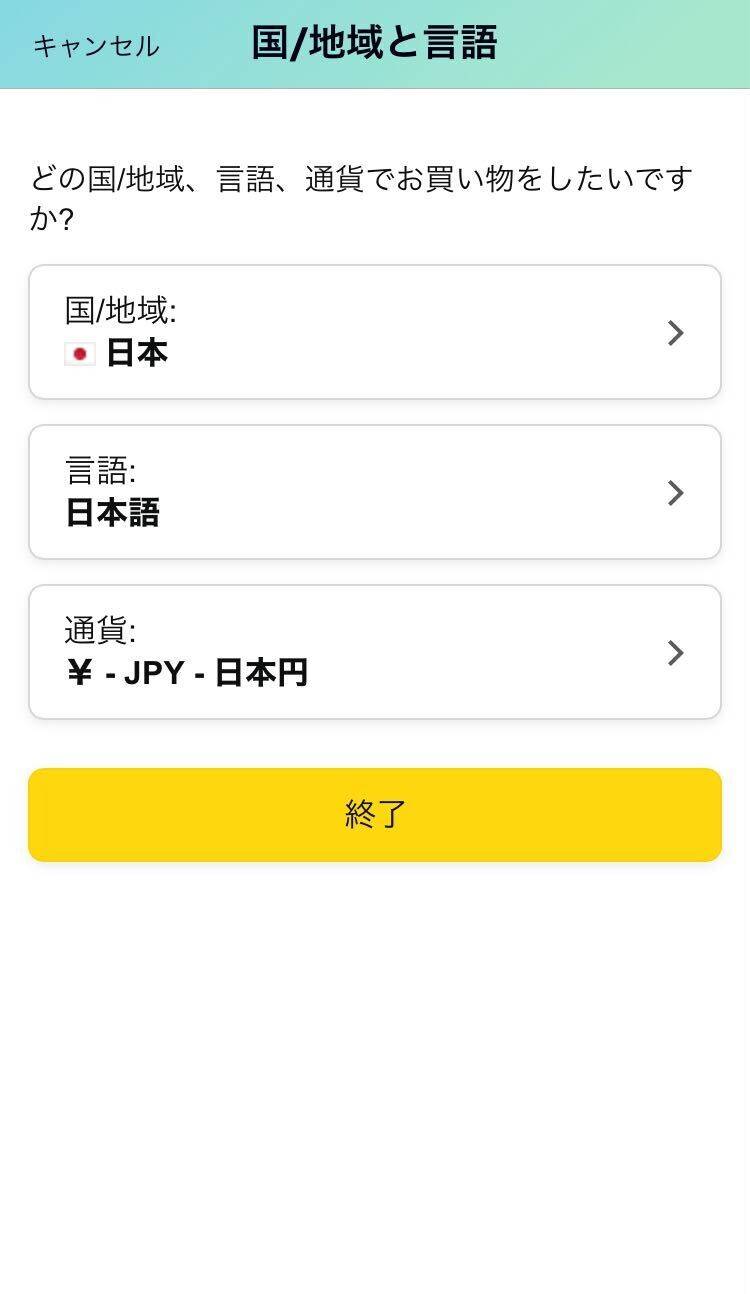The height and width of the screenshot is (1294, 750).
Task: Change the 言語 language setting
Action: pos(375,492)
